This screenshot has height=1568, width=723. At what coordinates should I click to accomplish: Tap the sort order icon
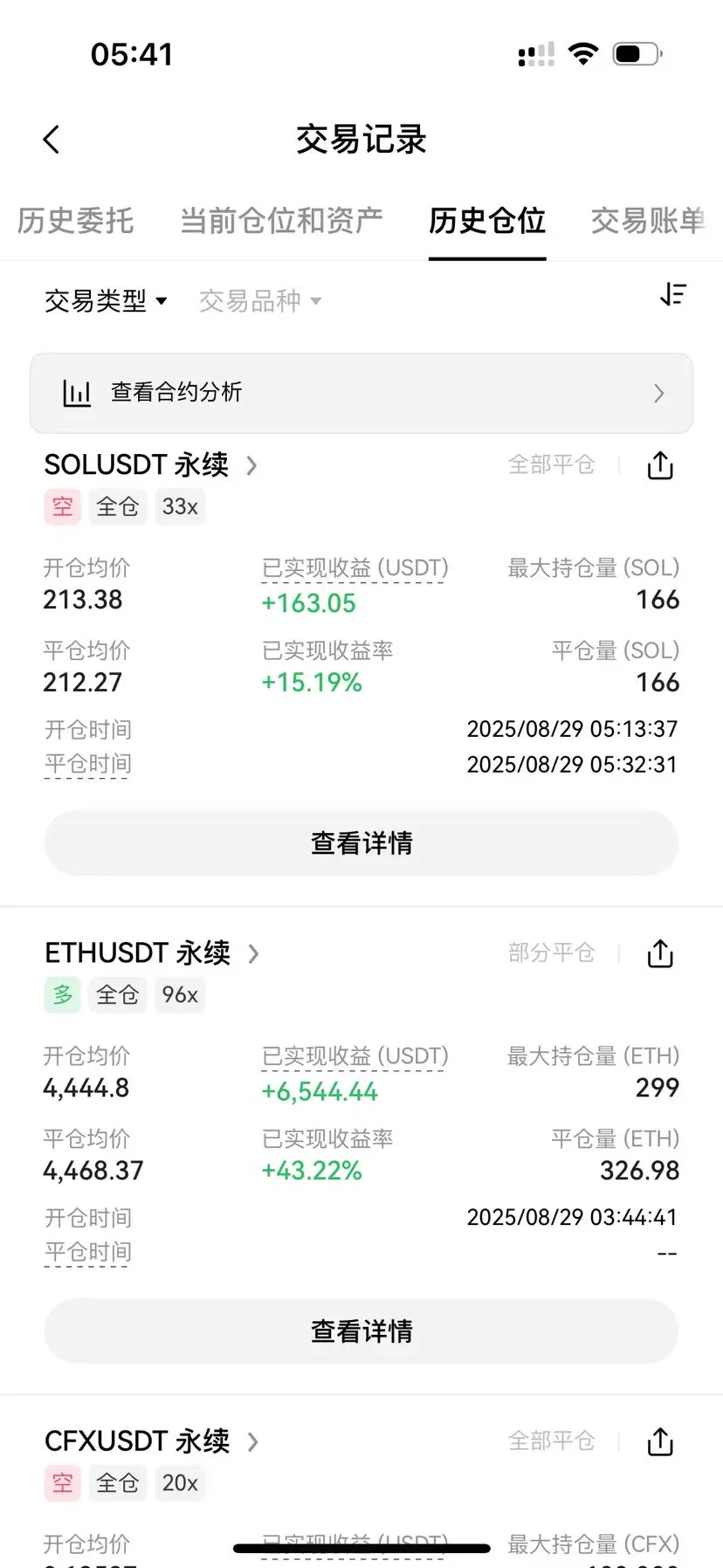673,294
